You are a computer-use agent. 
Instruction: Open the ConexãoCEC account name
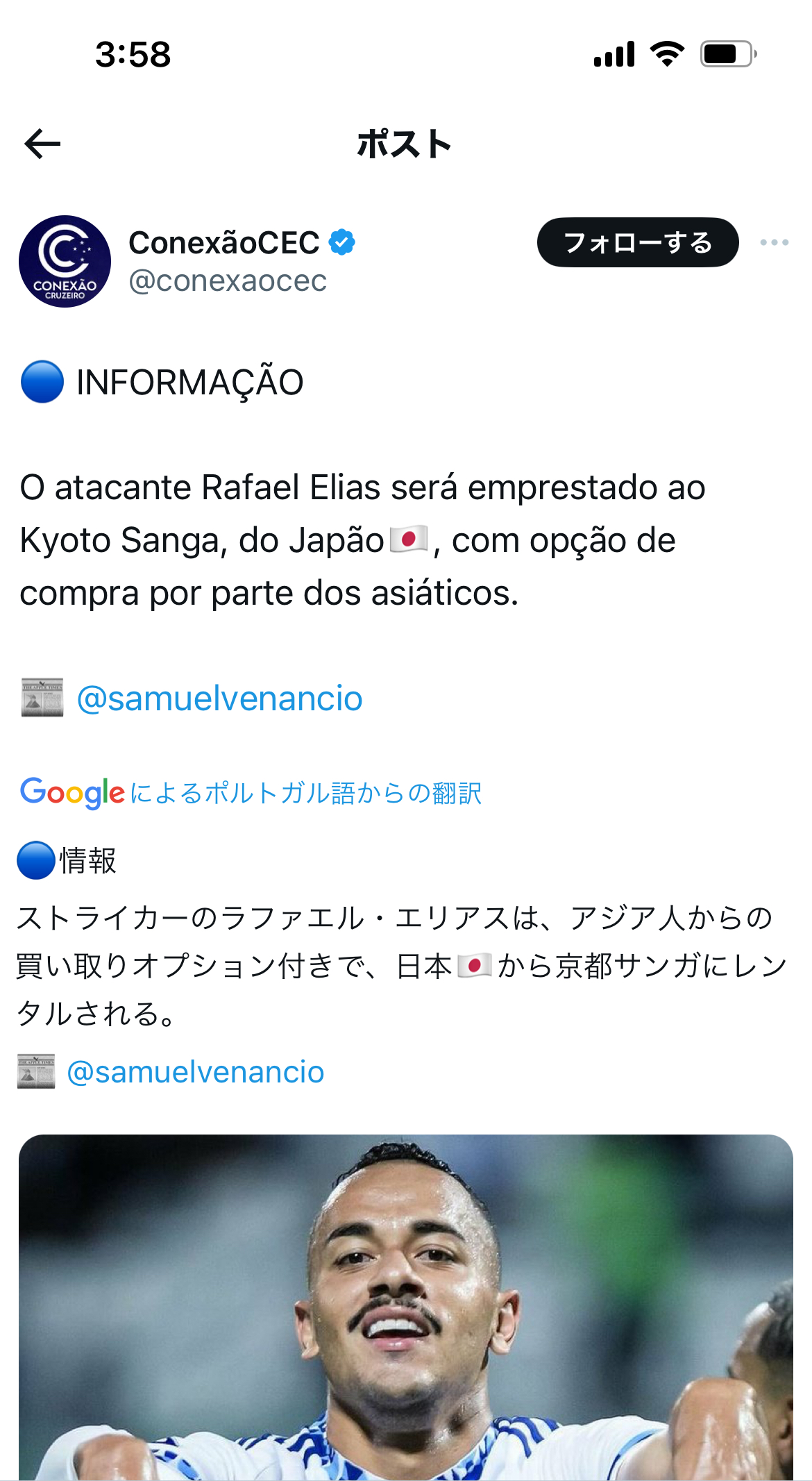223,242
